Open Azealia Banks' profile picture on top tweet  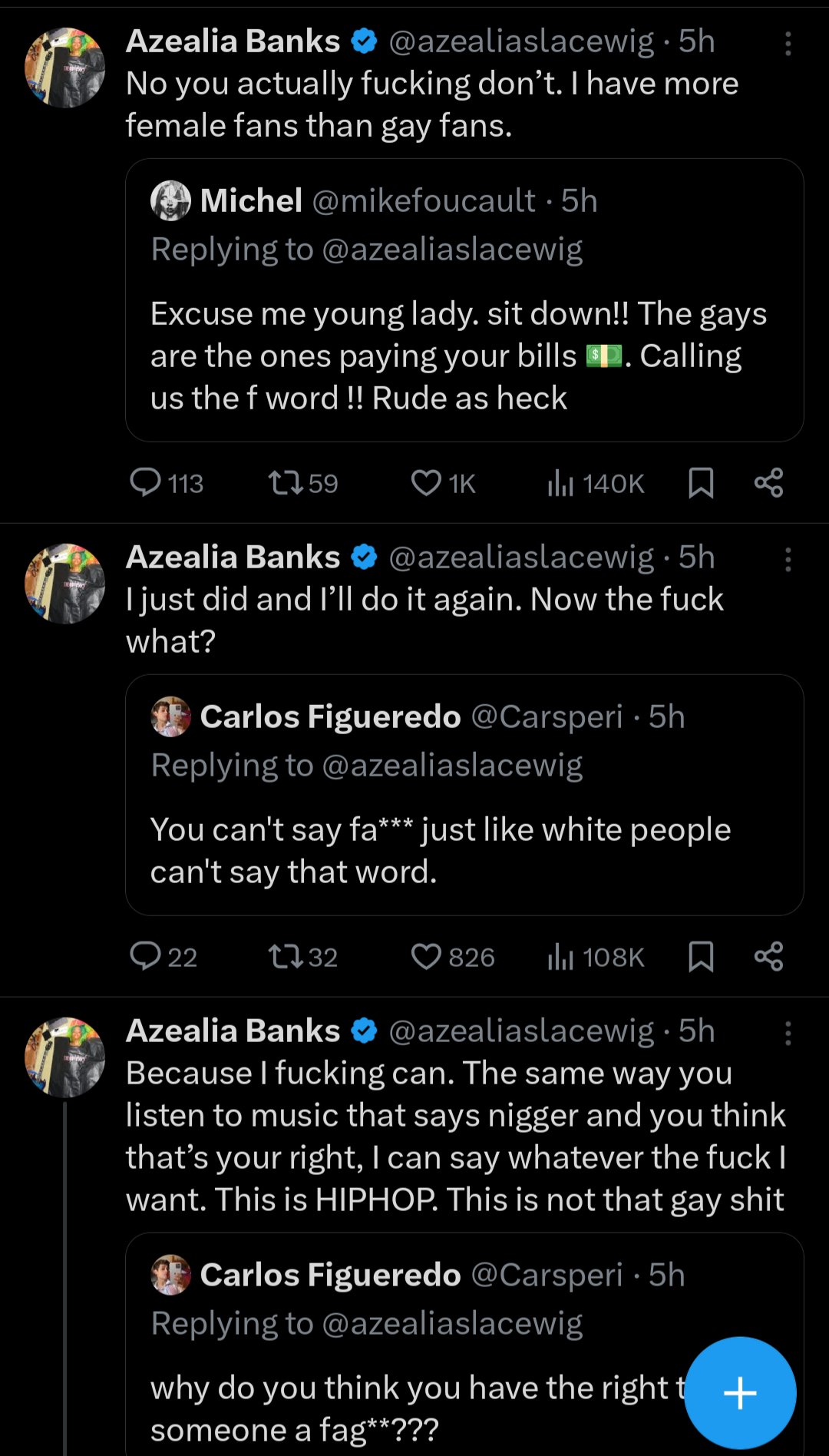64,68
